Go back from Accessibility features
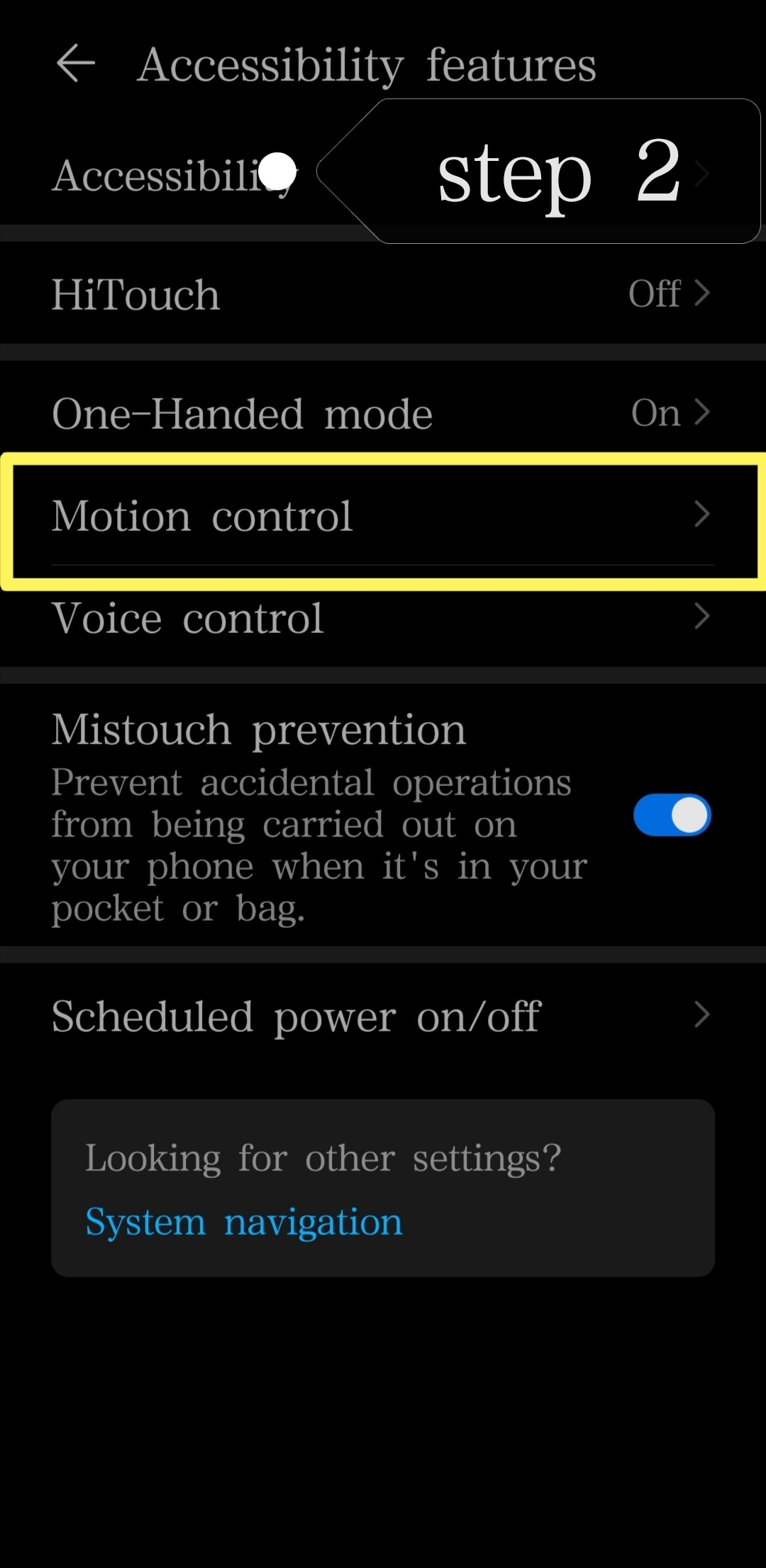The width and height of the screenshot is (766, 1568). click(x=75, y=64)
